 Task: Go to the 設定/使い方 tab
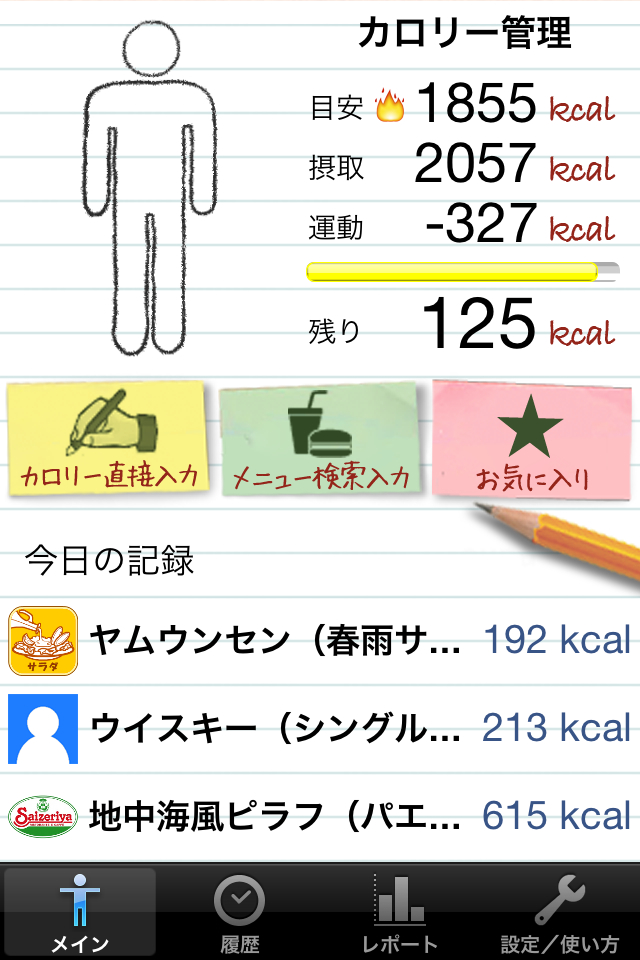pyautogui.click(x=560, y=912)
